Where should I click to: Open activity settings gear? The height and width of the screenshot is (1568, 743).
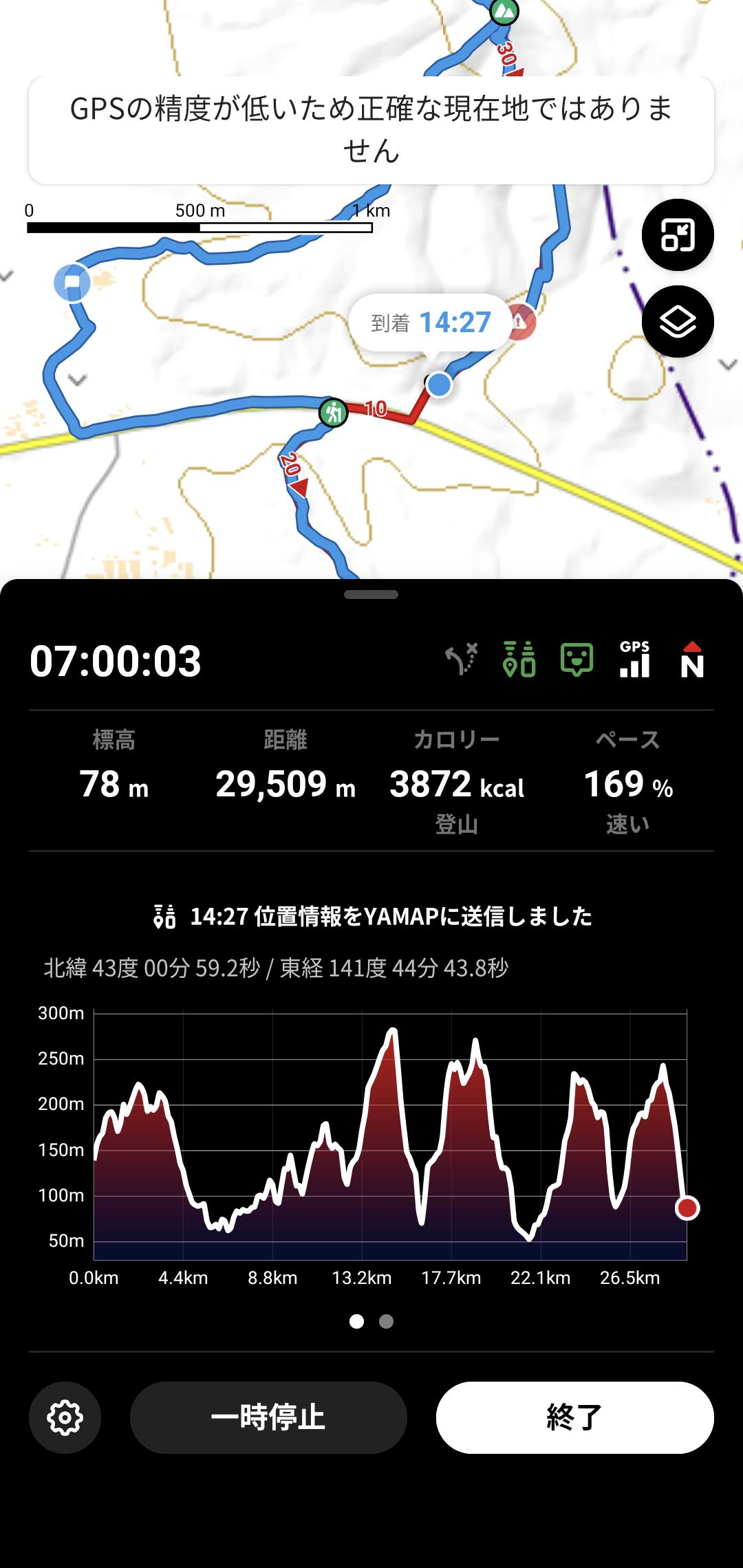point(65,1417)
